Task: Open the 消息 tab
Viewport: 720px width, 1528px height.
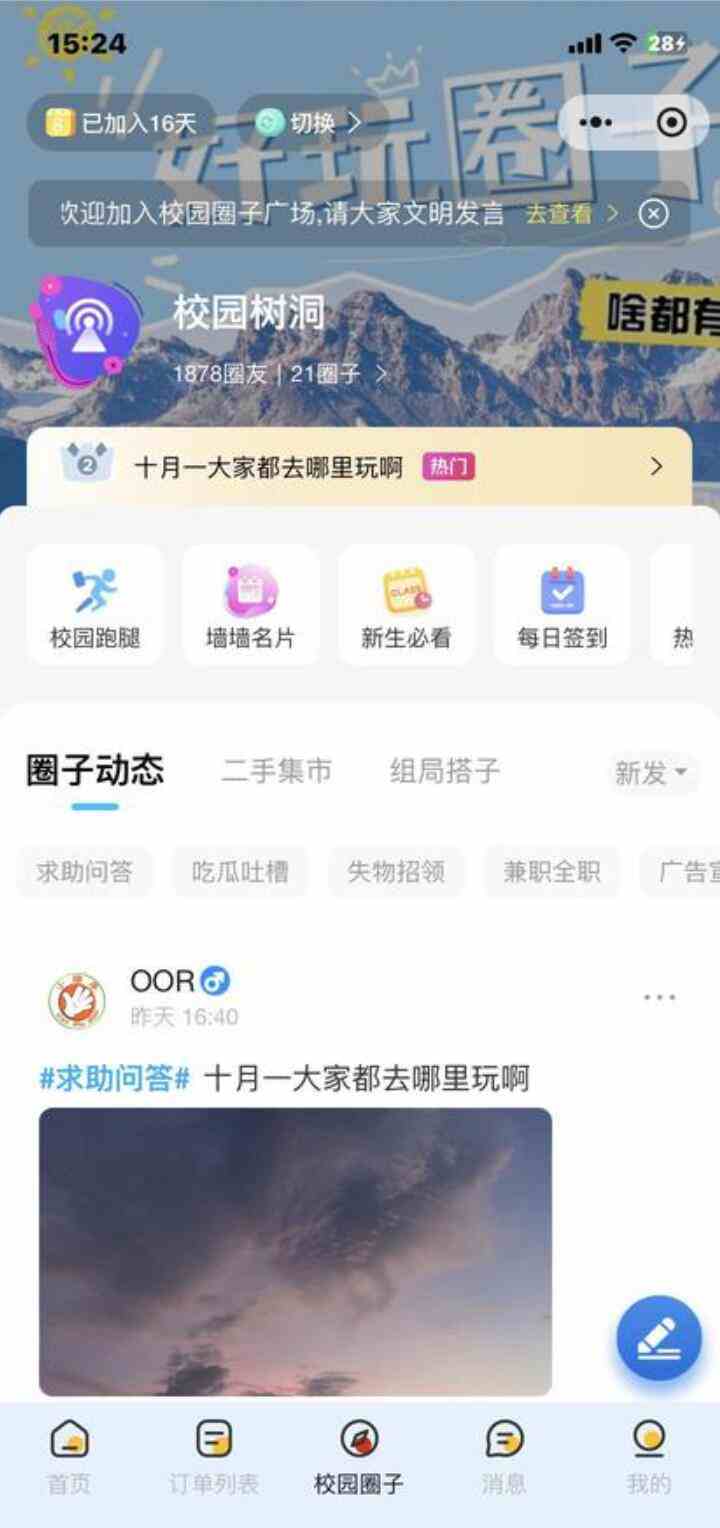Action: point(504,1457)
